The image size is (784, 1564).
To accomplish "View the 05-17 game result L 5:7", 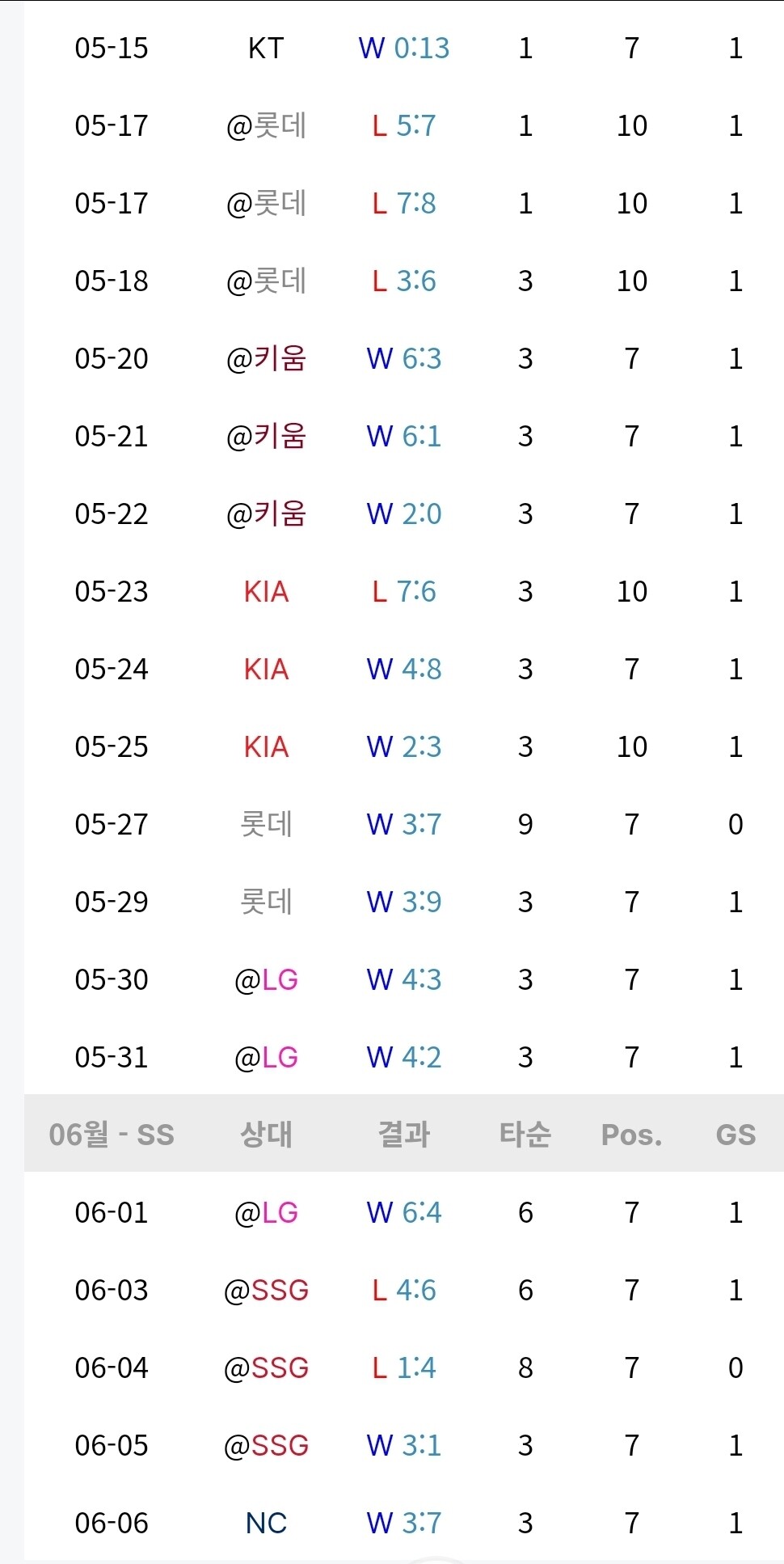I will tap(403, 126).
